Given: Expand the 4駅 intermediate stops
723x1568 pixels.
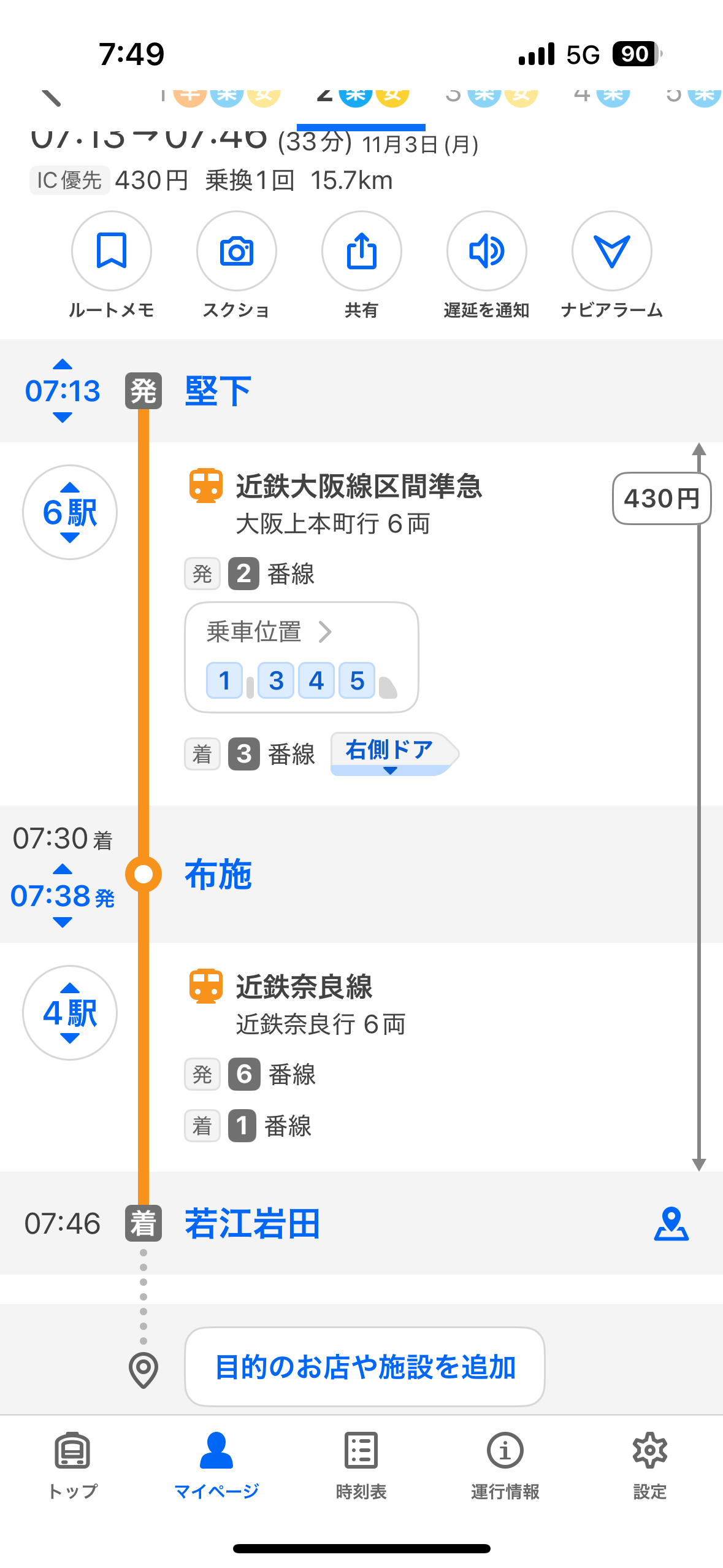Looking at the screenshot, I should [x=70, y=1013].
